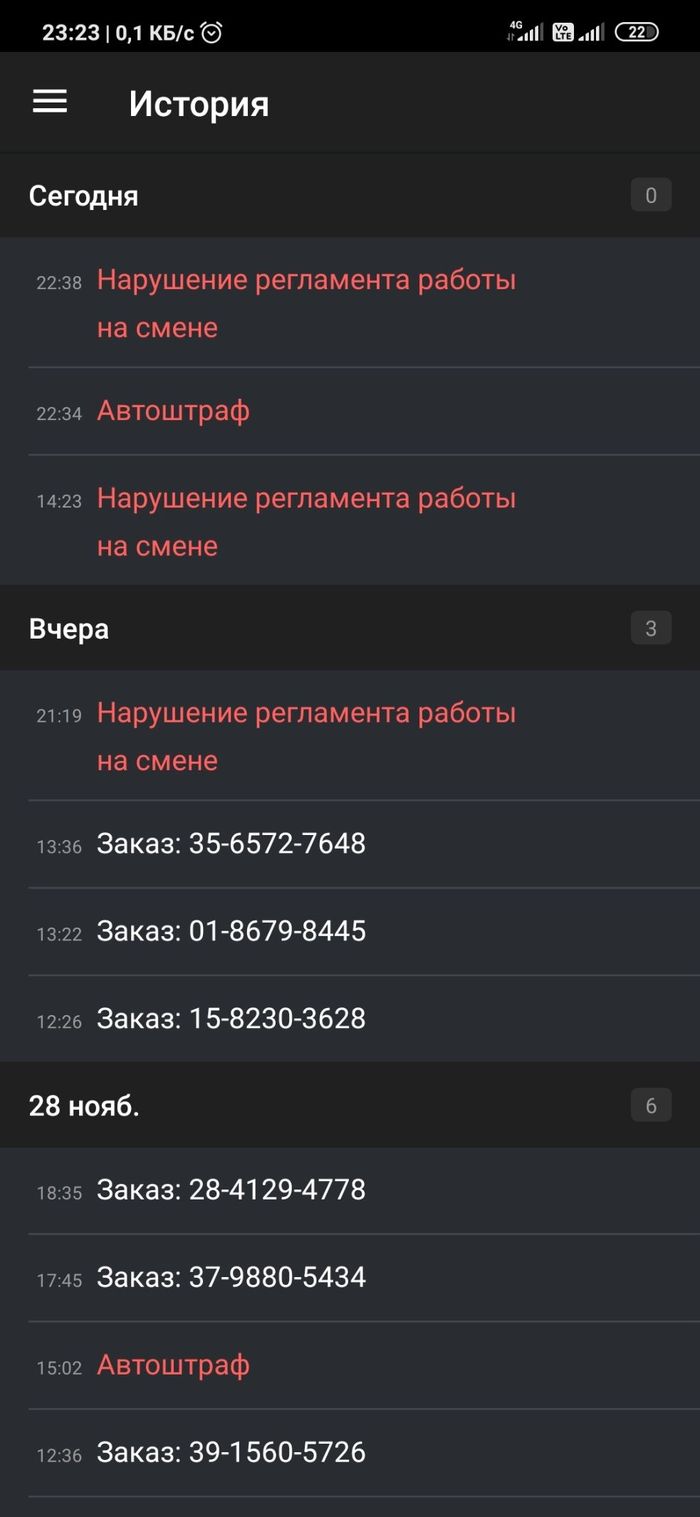Screen dimensions: 700x1517
Task: Open the 15:02 Автоштраф entry
Action: pos(173,1365)
